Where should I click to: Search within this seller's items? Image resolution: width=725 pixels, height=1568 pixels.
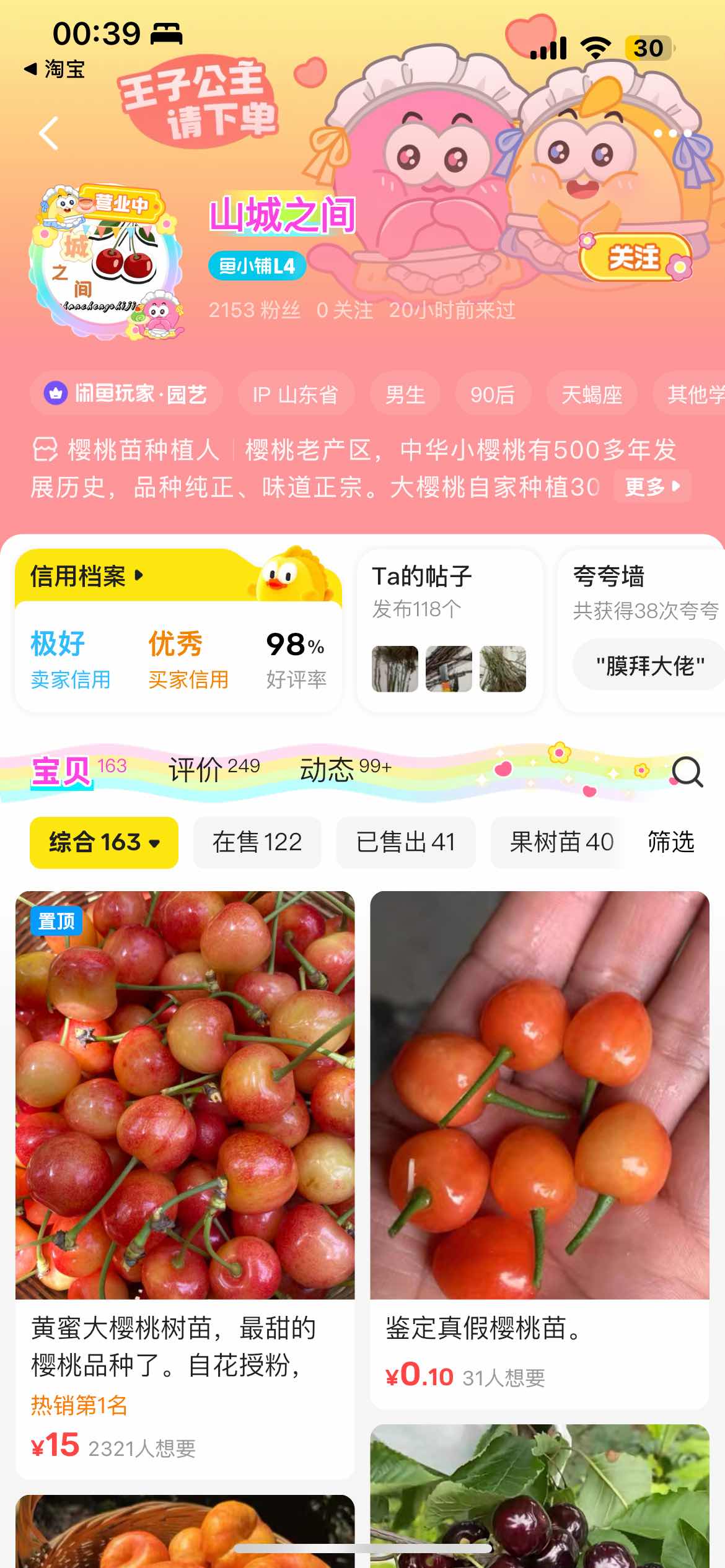[x=687, y=772]
